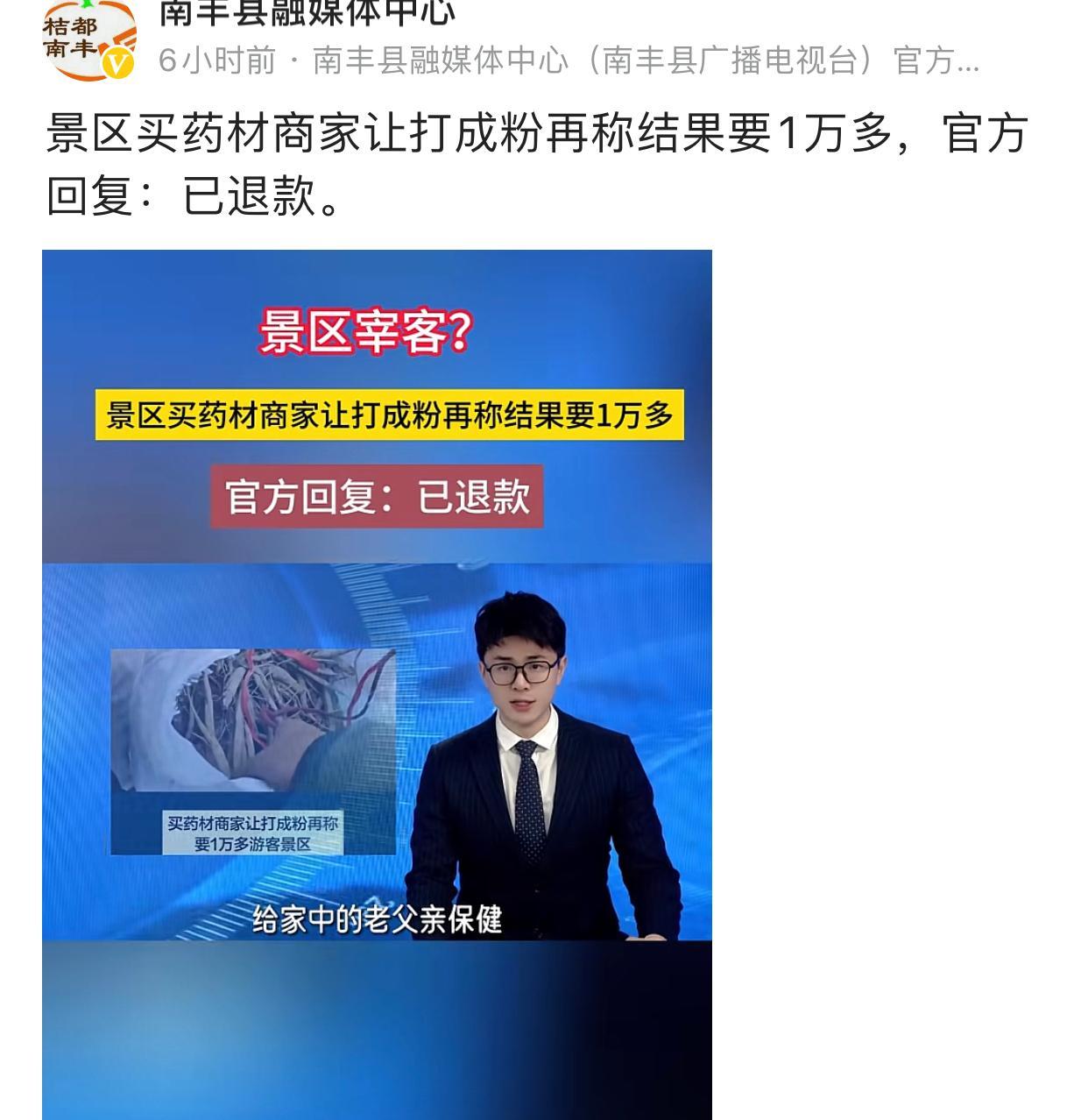Open the 南丰县融媒体中心 account name

pos(307,12)
